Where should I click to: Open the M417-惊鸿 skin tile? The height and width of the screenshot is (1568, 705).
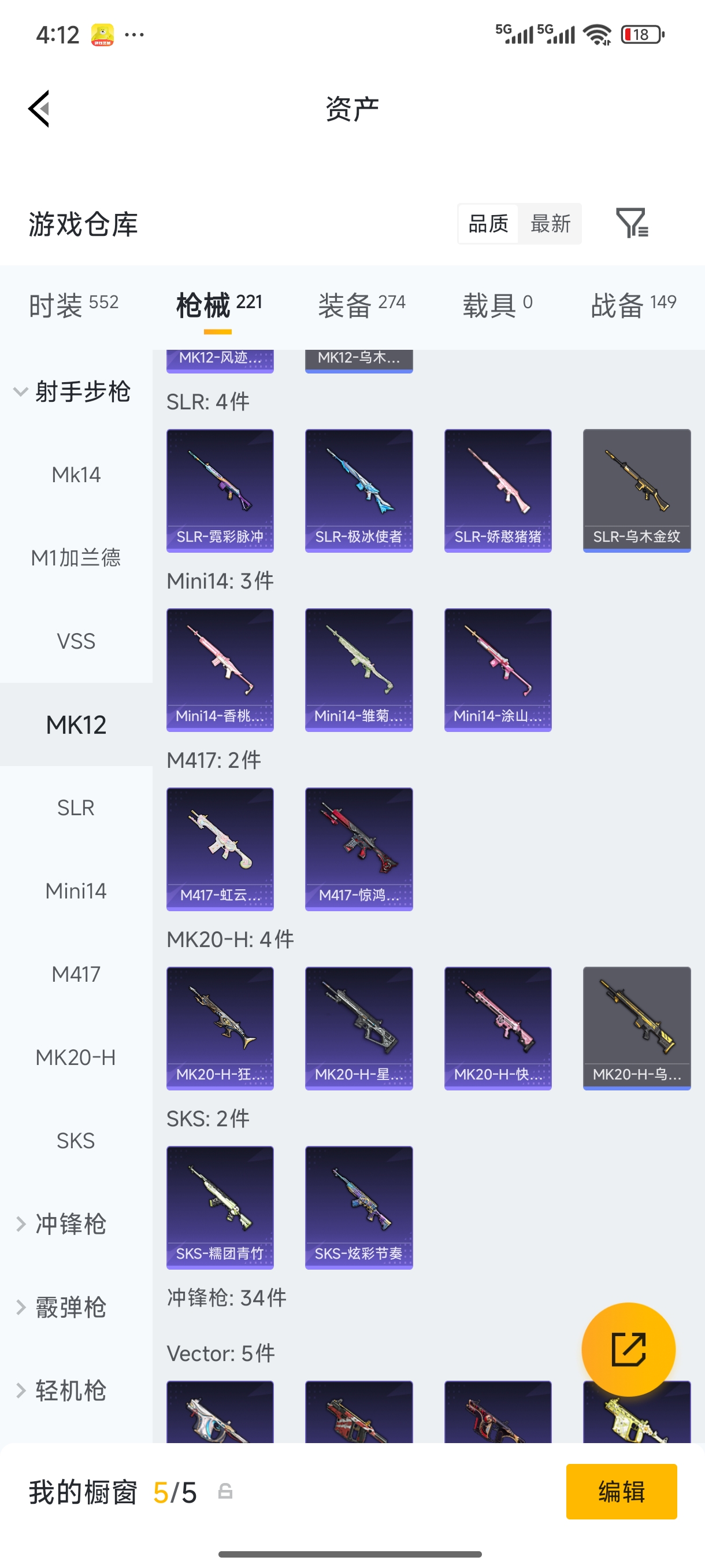[358, 849]
